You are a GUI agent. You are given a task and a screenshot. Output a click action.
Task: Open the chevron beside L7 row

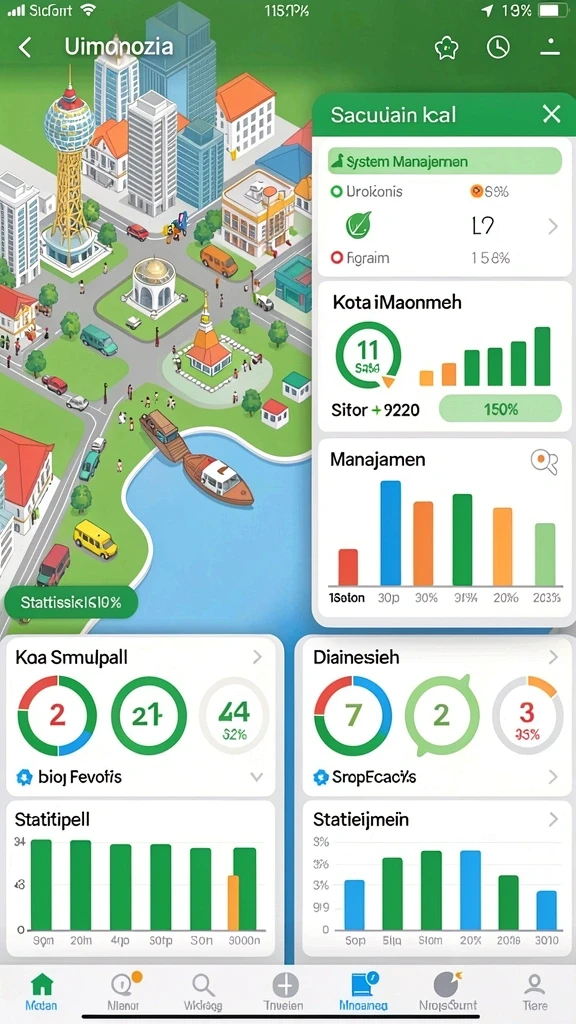point(553,227)
